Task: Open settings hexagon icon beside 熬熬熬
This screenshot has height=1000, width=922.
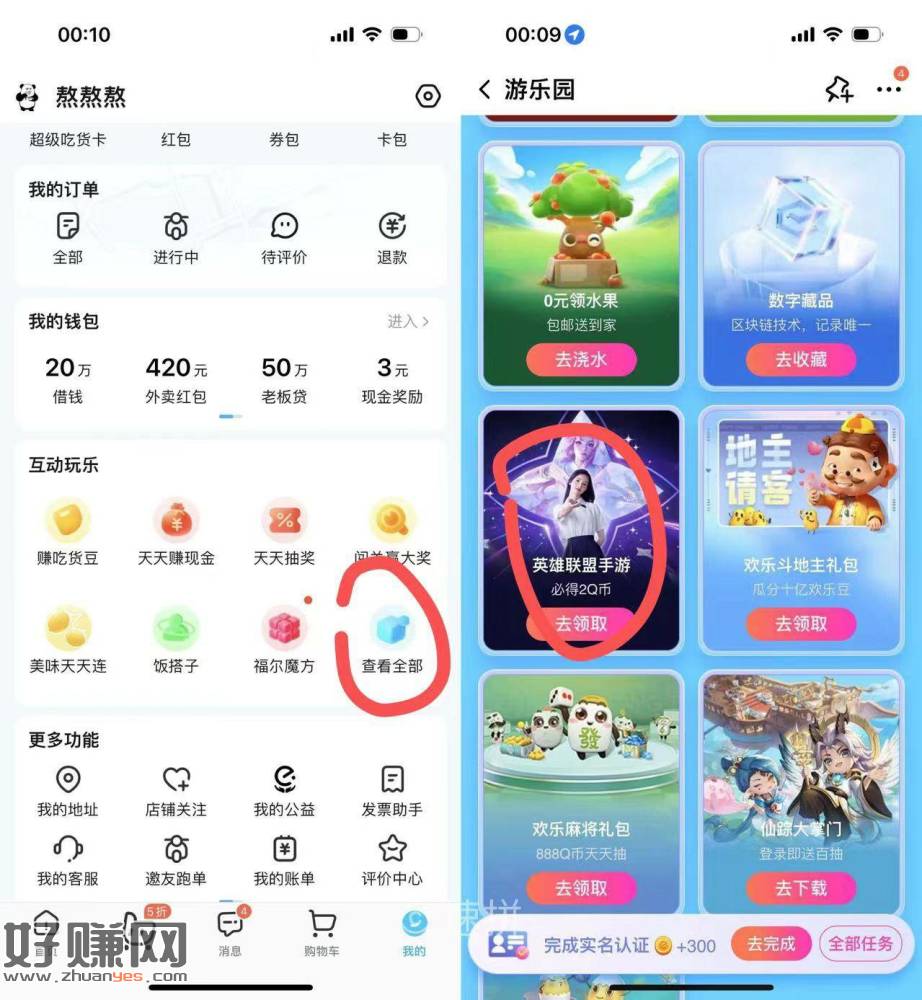Action: 428,96
